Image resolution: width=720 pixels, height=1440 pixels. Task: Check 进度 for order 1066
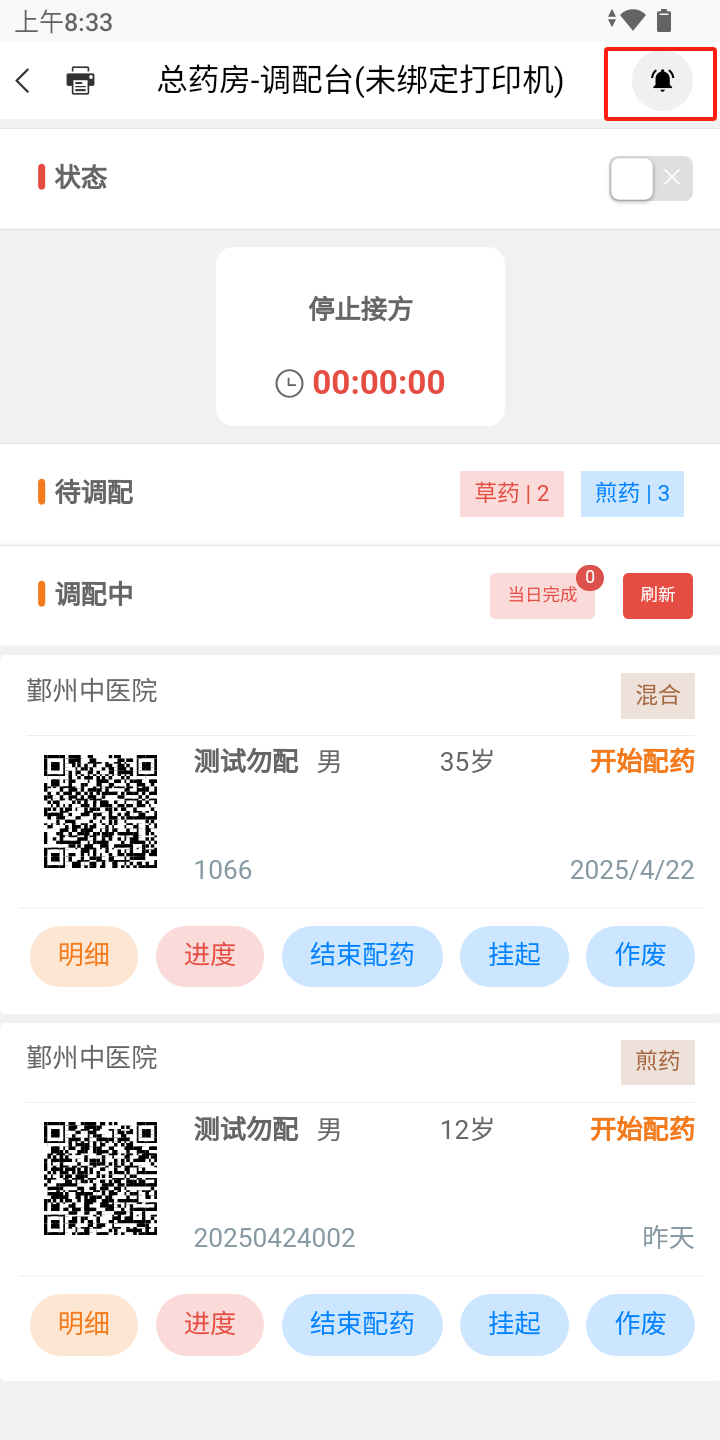pyautogui.click(x=210, y=956)
